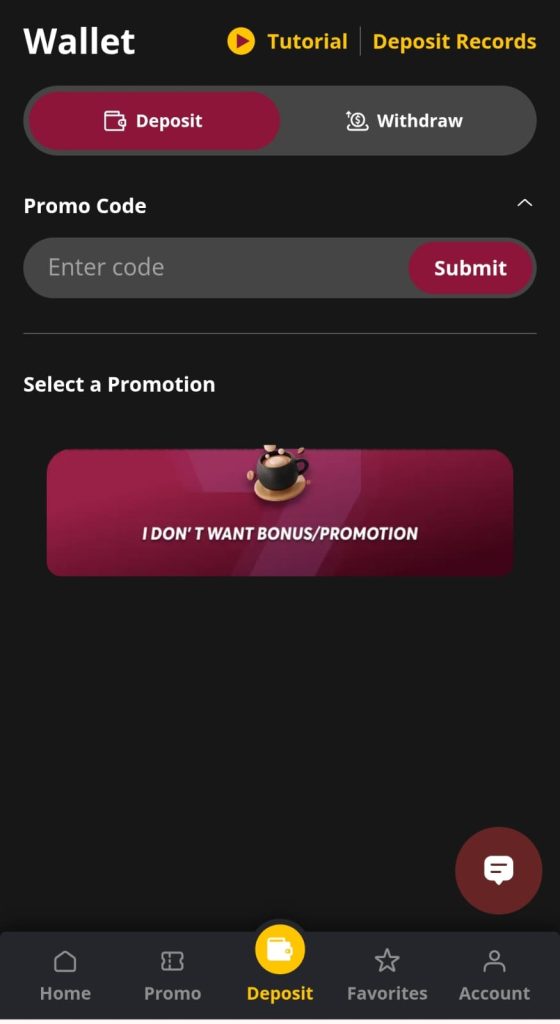Go to the Home tab
The width and height of the screenshot is (560, 1024).
tap(65, 976)
